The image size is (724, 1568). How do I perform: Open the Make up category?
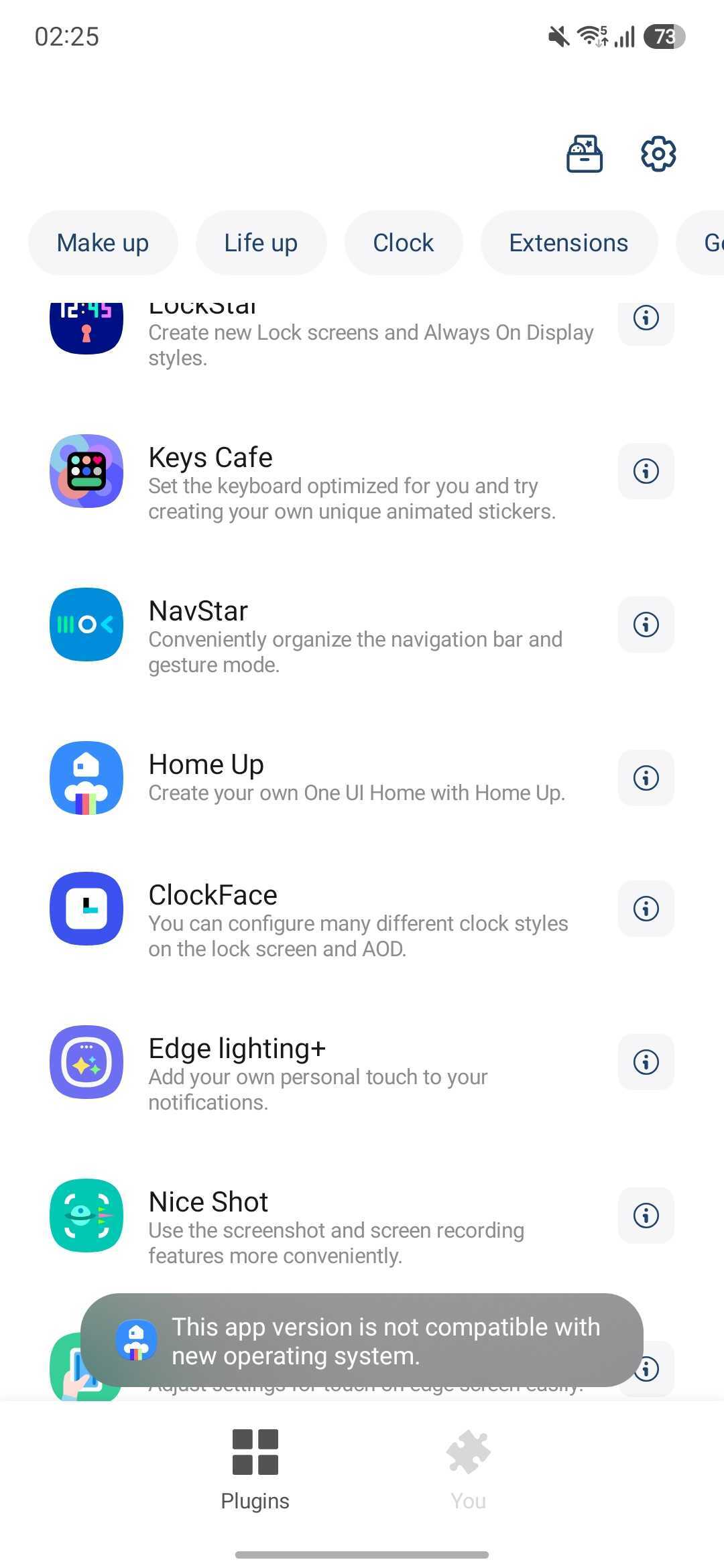[103, 243]
